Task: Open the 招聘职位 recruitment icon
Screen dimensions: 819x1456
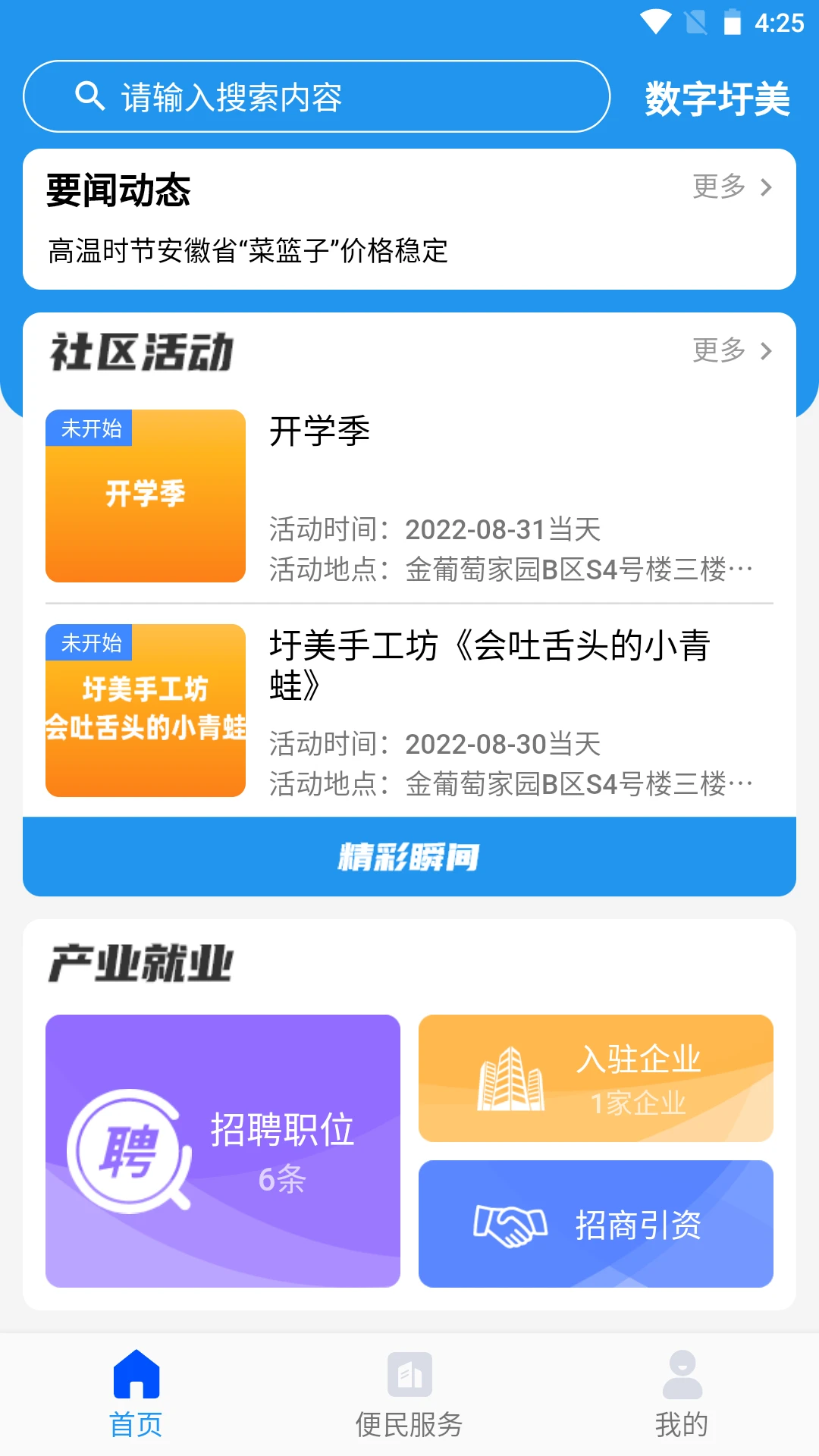Action: click(x=133, y=1150)
